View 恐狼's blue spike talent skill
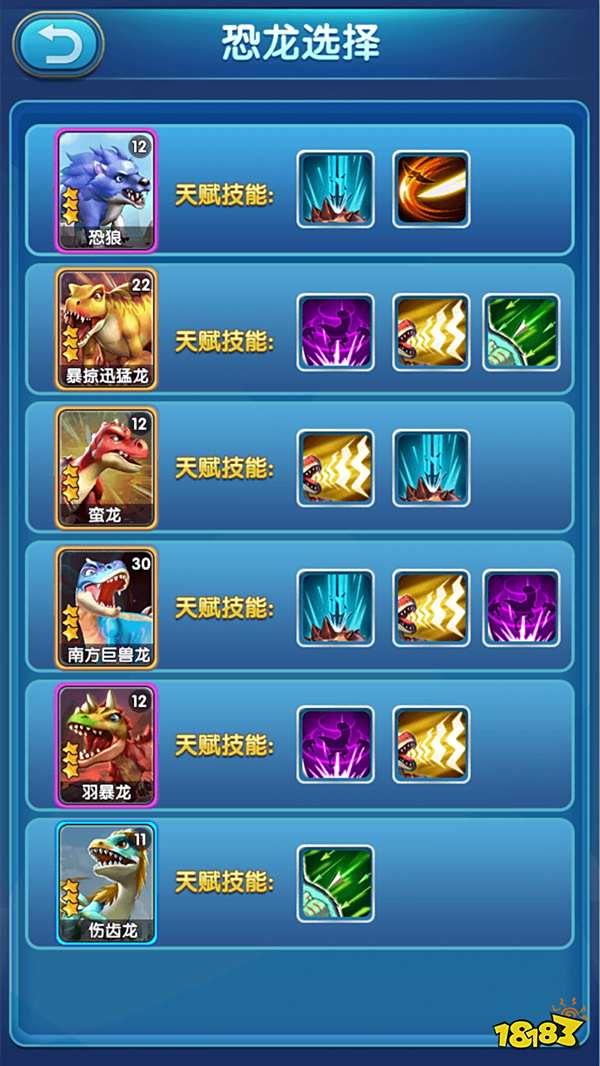This screenshot has height=1066, width=600. (x=335, y=189)
